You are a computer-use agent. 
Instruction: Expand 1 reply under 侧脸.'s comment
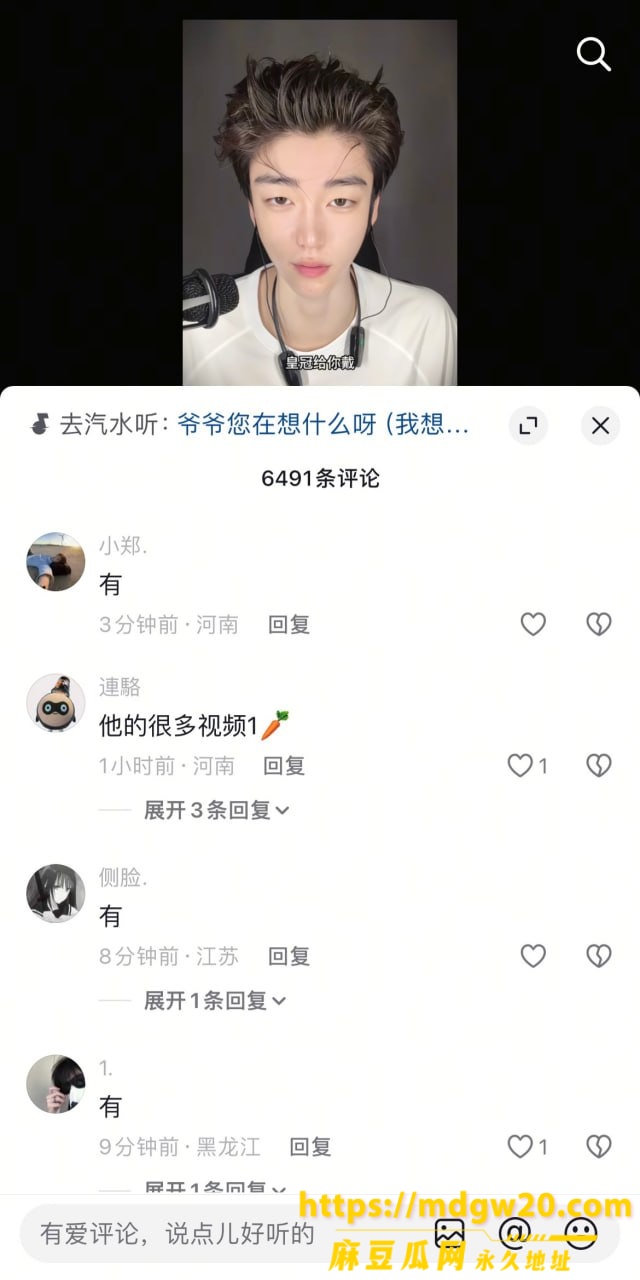(x=214, y=1000)
